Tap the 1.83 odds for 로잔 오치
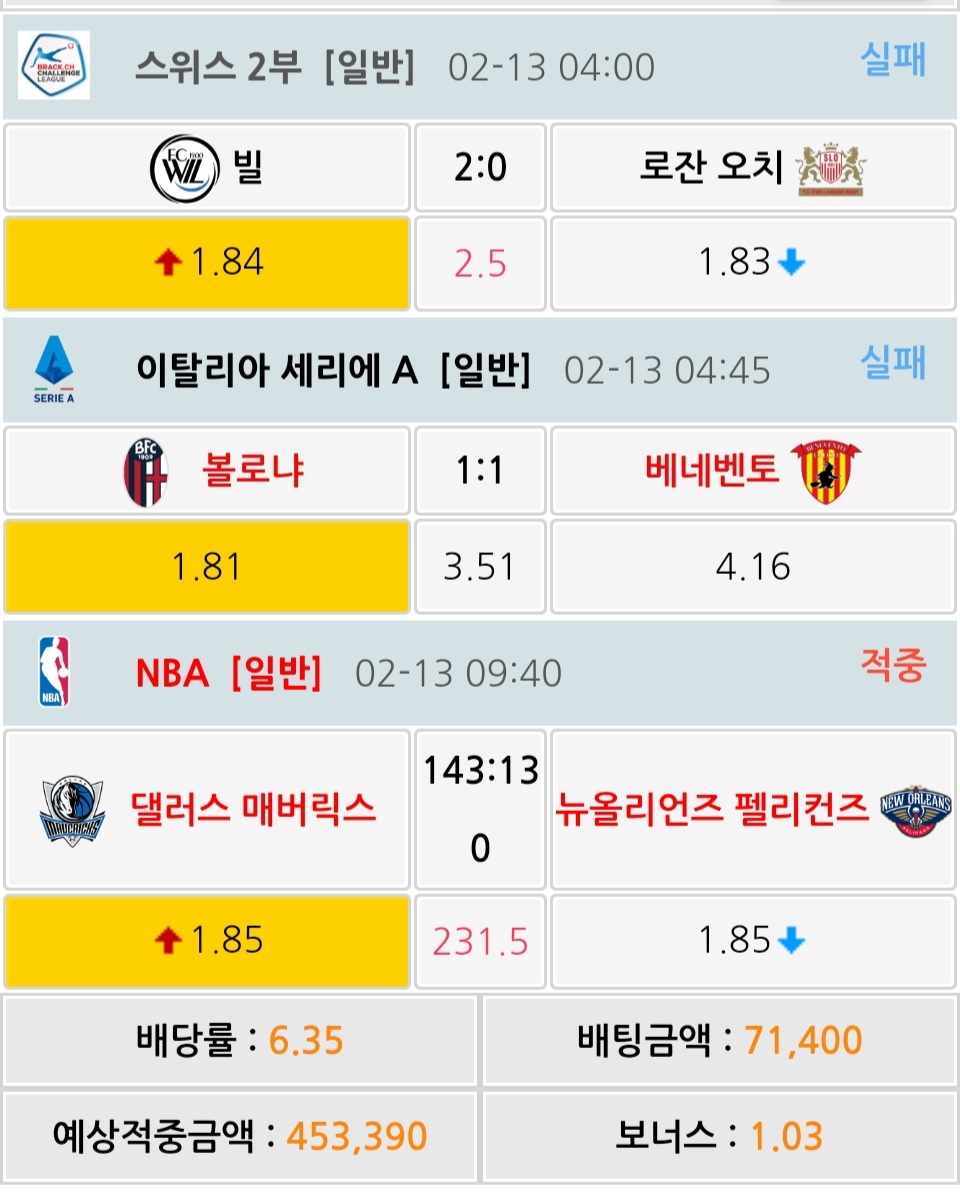The height and width of the screenshot is (1201, 960). (752, 263)
